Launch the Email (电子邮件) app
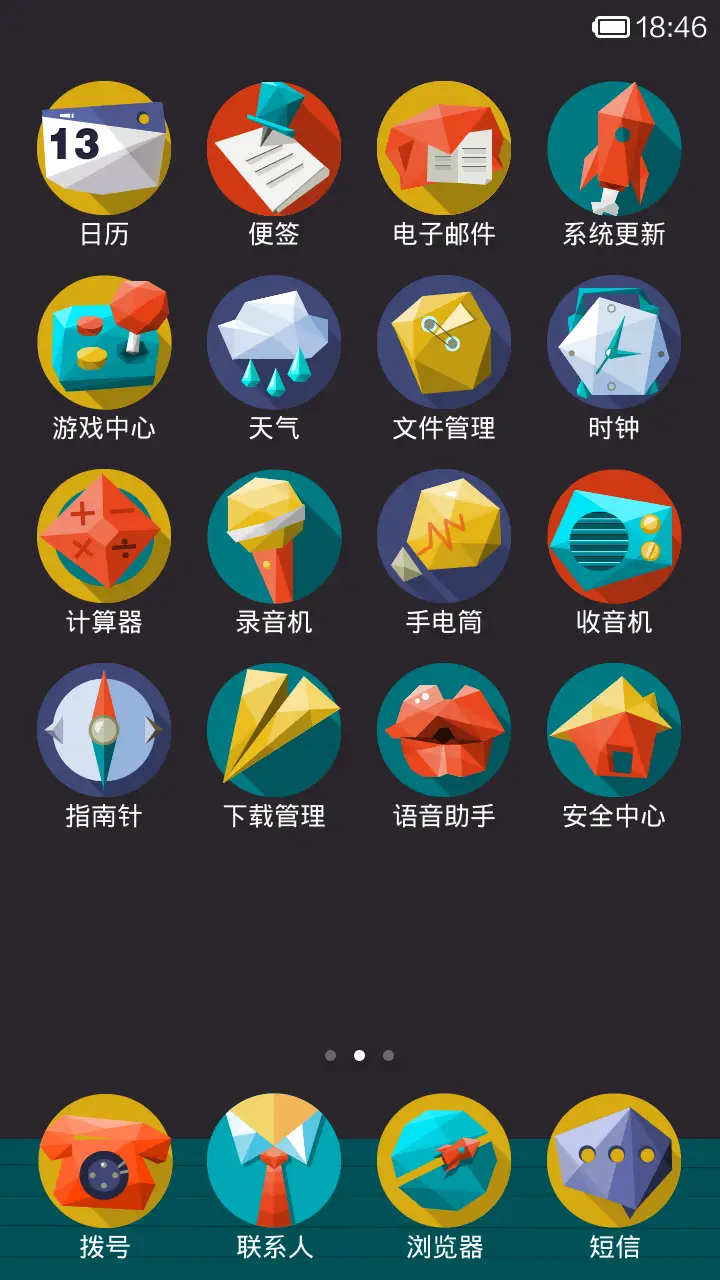This screenshot has width=720, height=1280. (x=445, y=148)
